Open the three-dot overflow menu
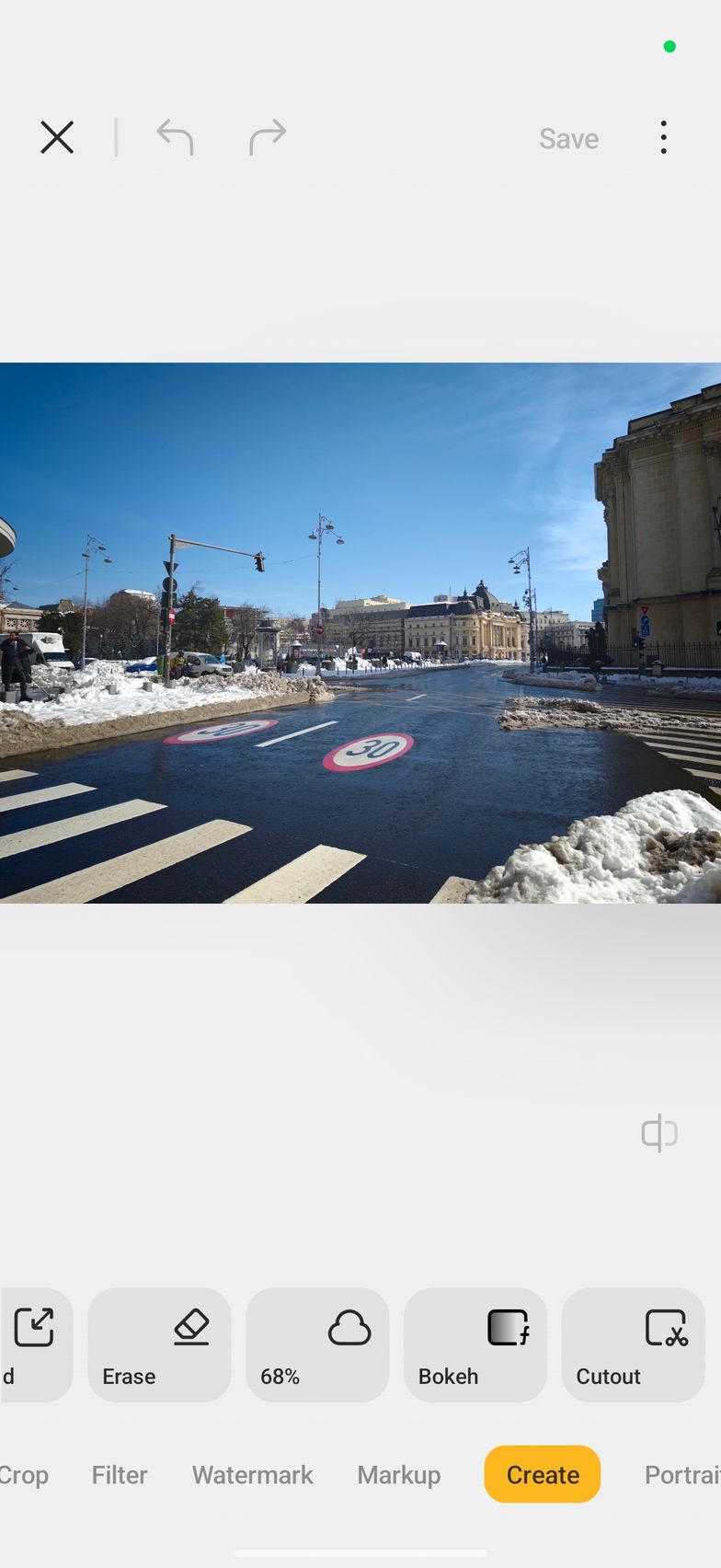 tap(663, 138)
